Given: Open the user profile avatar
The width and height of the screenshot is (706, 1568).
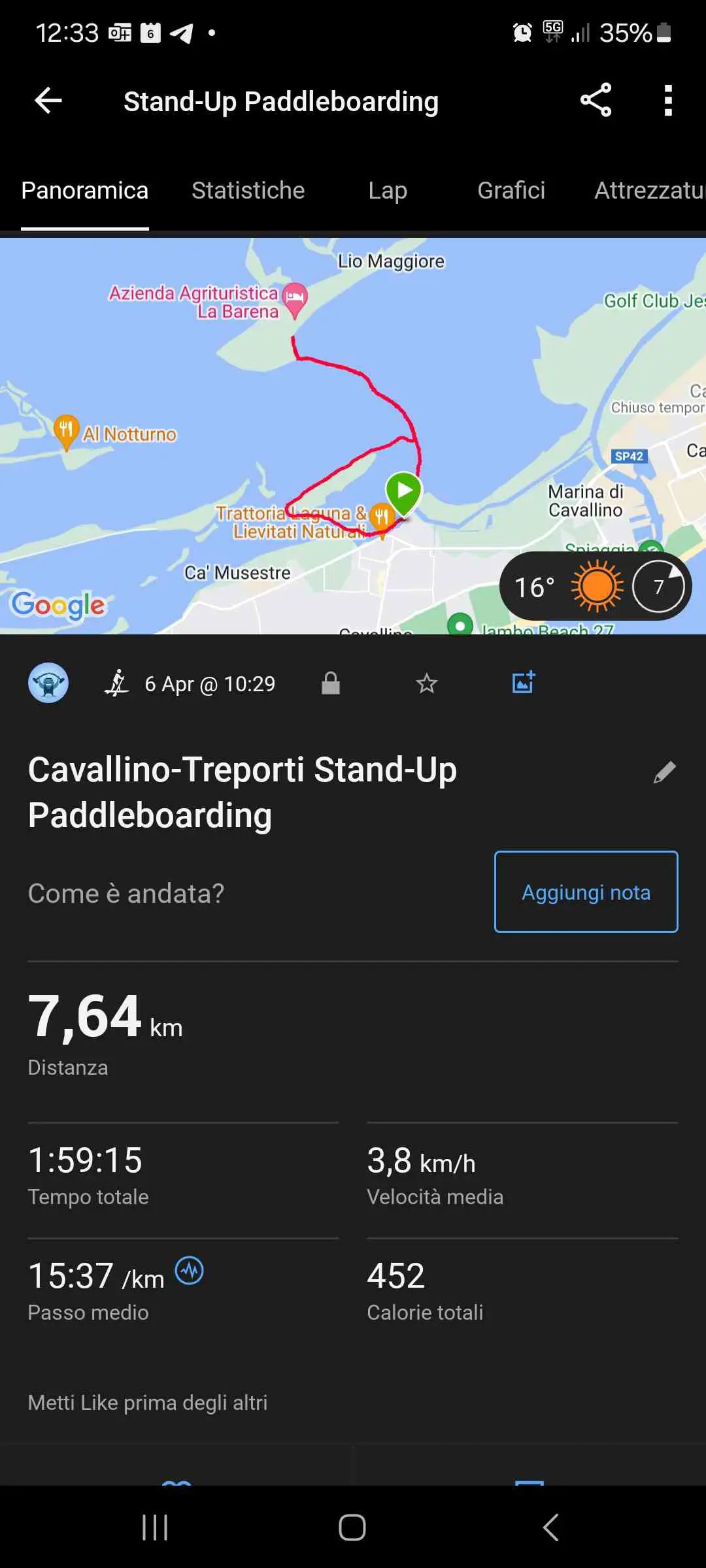Looking at the screenshot, I should pyautogui.click(x=48, y=683).
